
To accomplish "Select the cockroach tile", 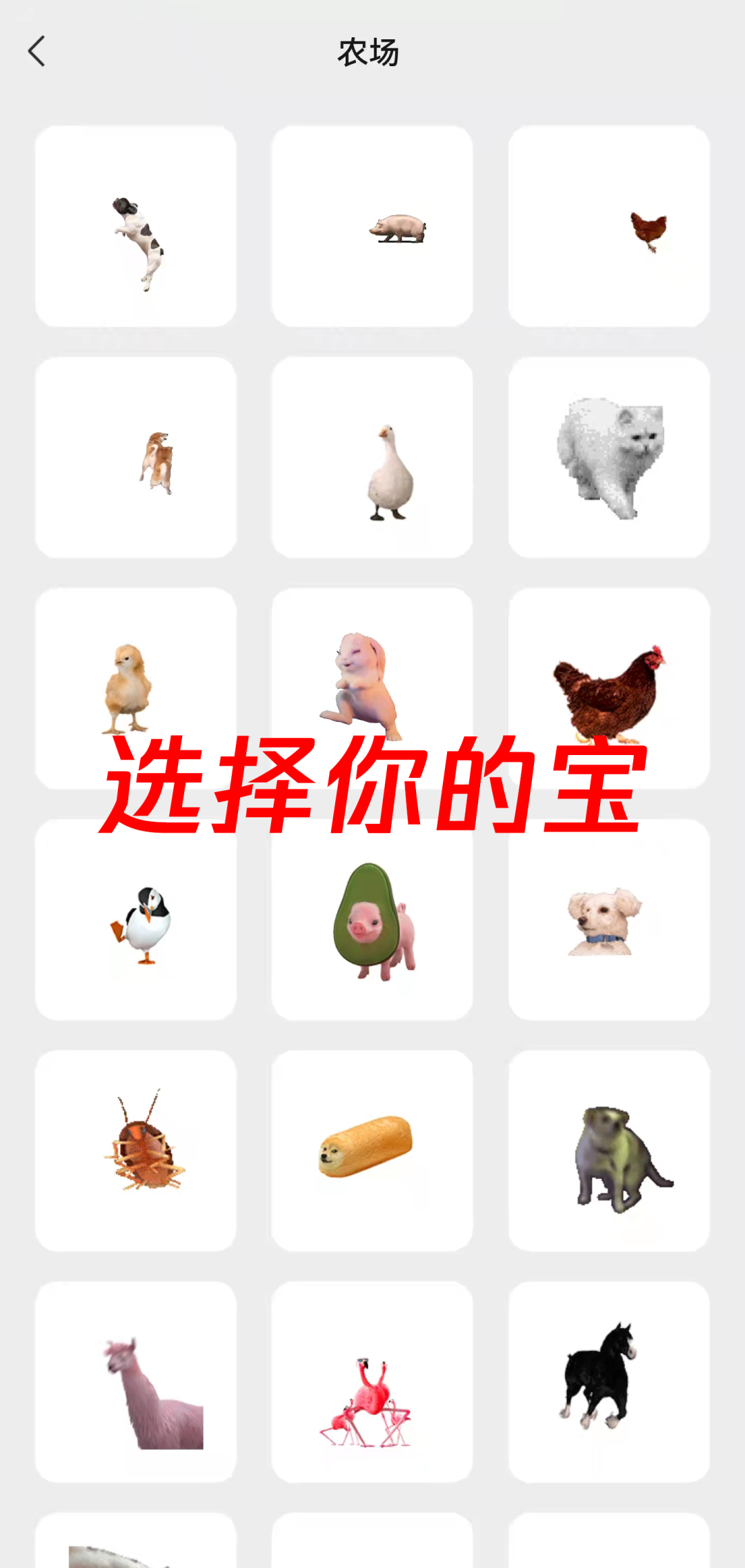I will click(136, 1150).
